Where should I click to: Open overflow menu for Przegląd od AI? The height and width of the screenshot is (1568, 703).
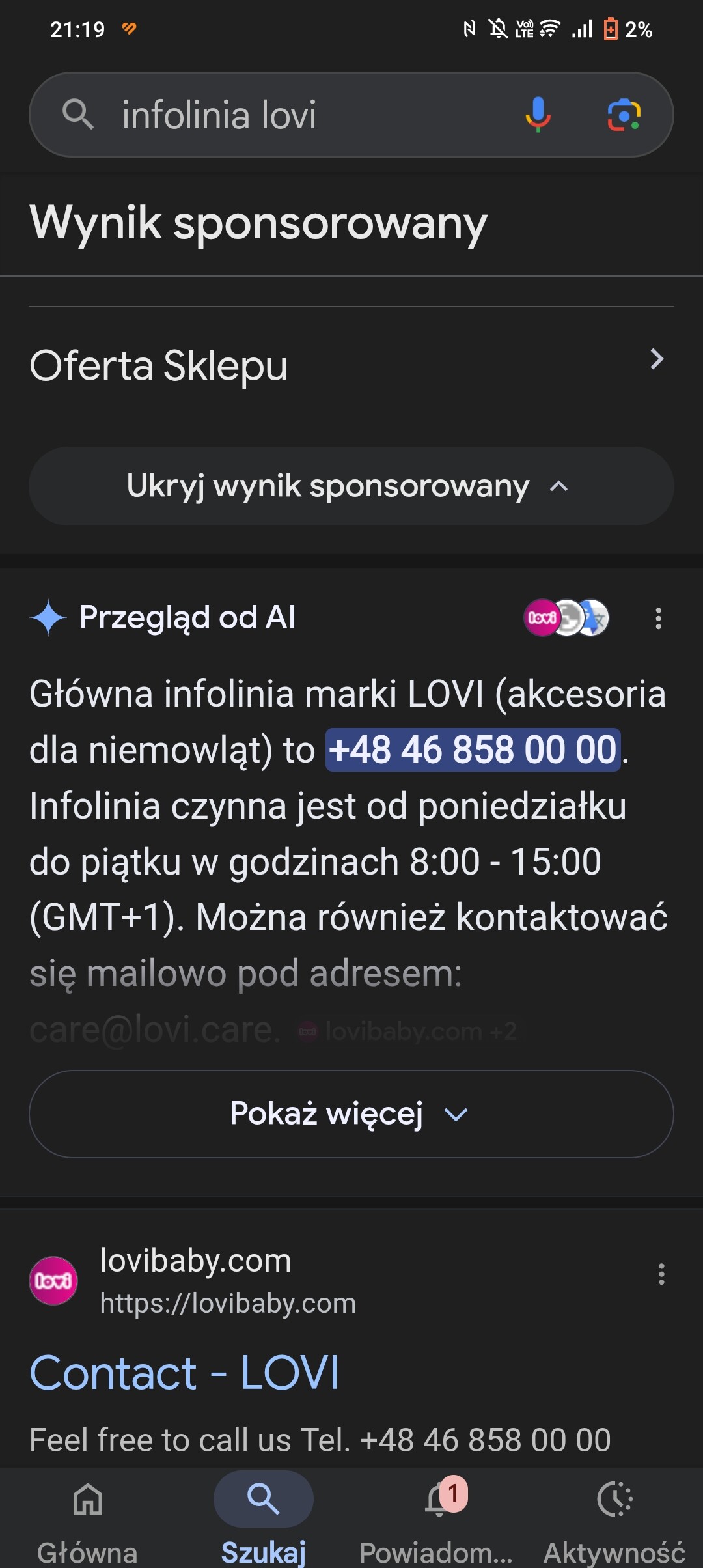click(x=659, y=618)
